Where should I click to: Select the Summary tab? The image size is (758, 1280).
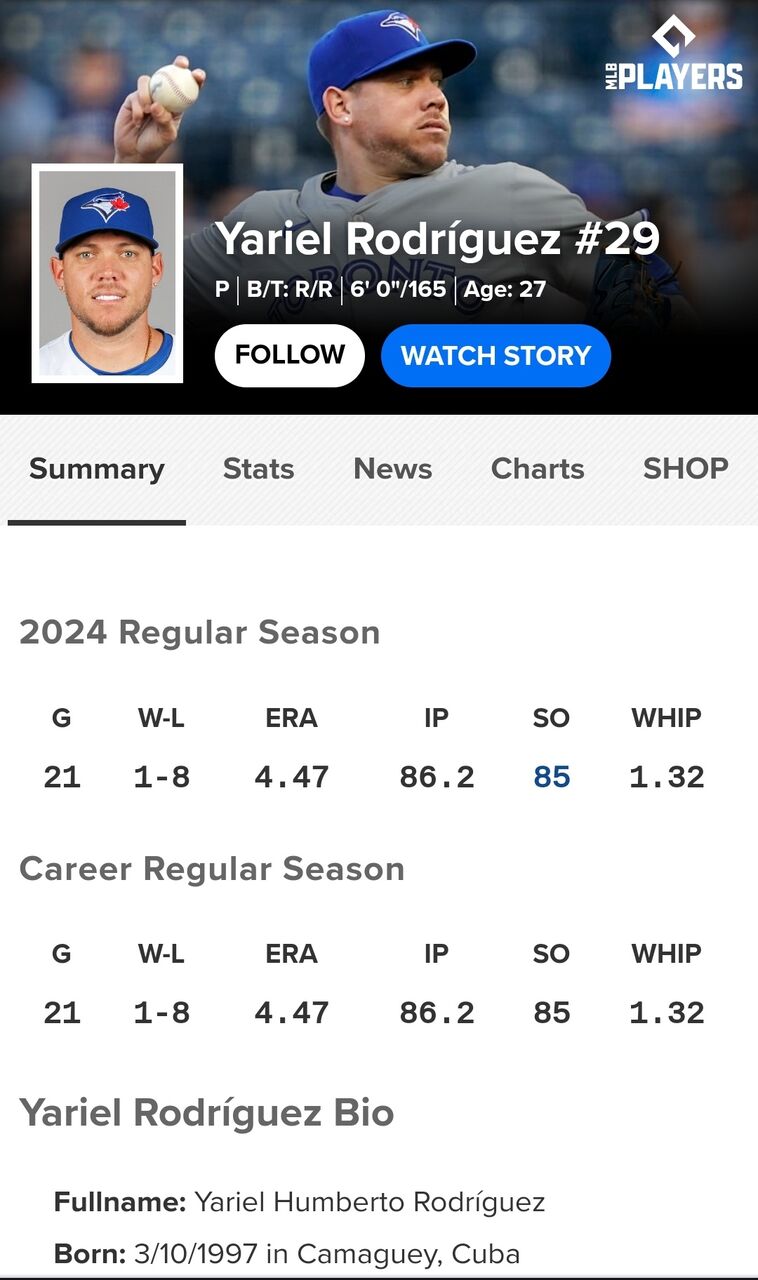coord(97,469)
